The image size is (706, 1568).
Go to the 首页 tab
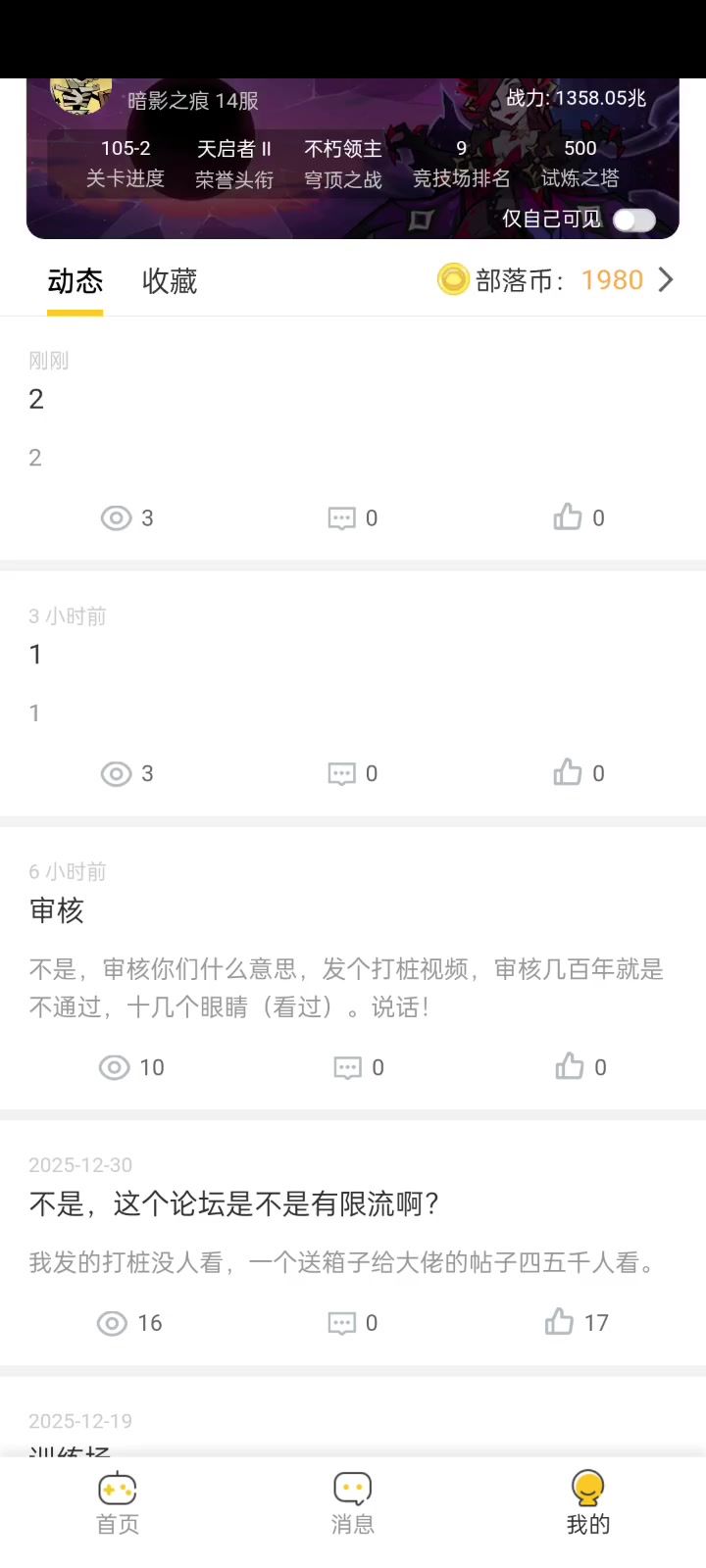coord(118,1503)
